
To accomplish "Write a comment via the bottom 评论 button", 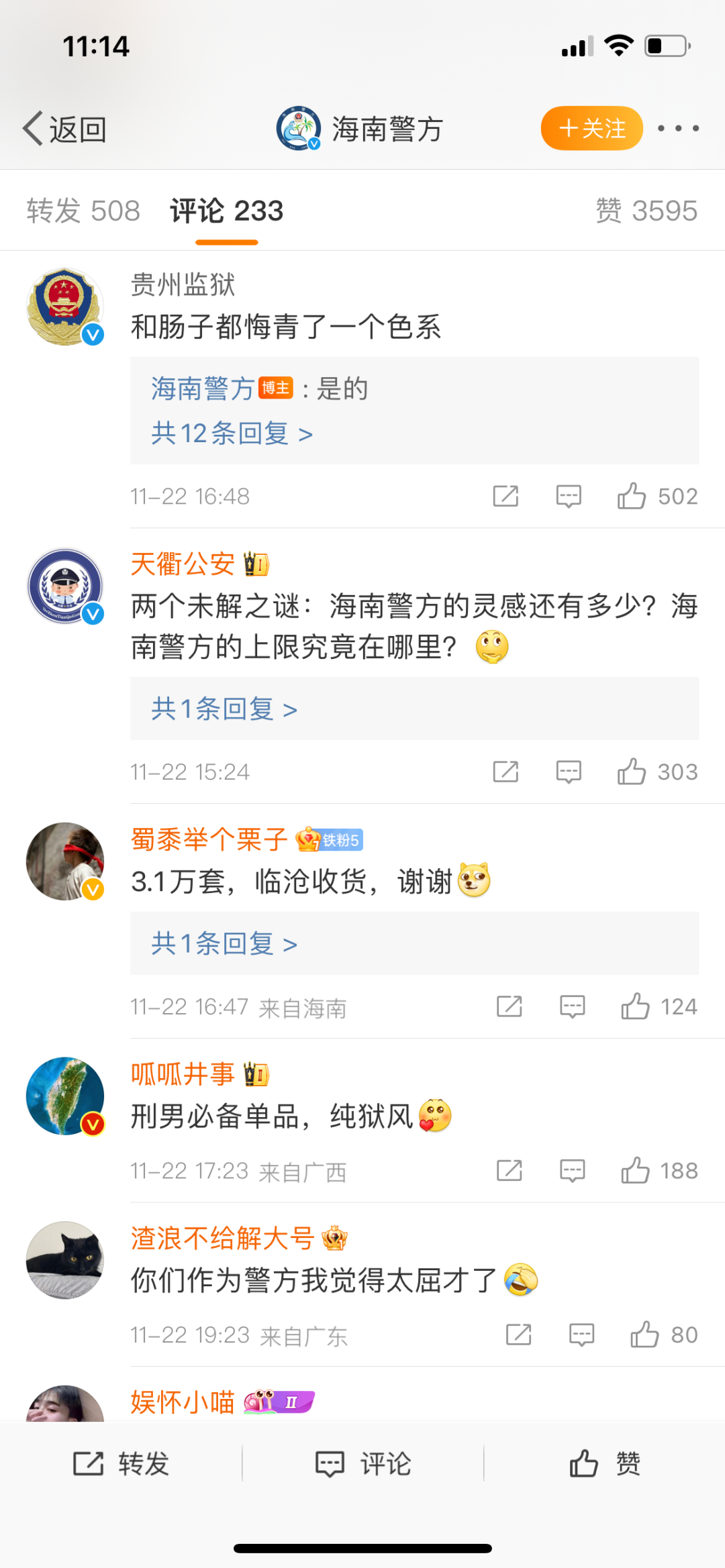I will [x=363, y=1463].
